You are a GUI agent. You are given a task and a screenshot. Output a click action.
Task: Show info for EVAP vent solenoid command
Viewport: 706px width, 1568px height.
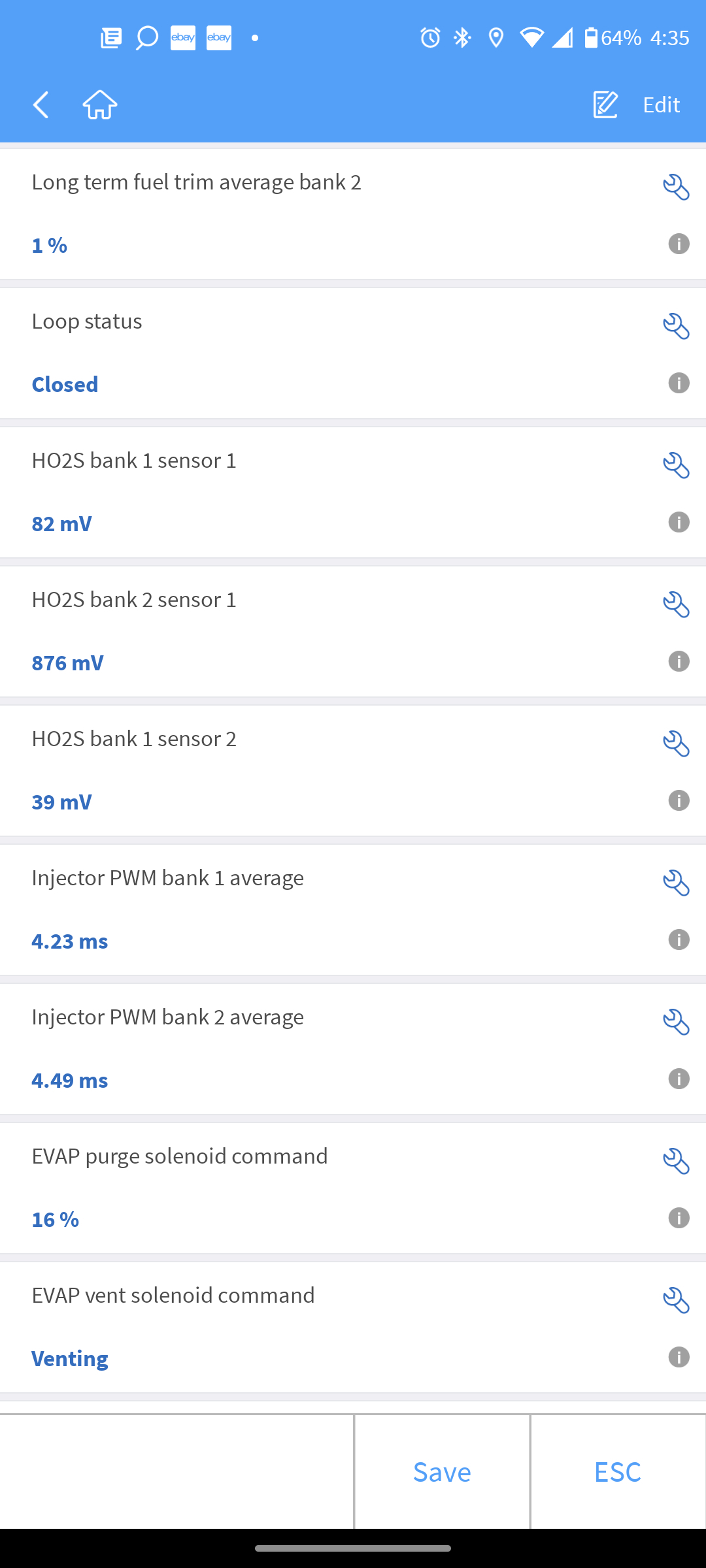679,1357
